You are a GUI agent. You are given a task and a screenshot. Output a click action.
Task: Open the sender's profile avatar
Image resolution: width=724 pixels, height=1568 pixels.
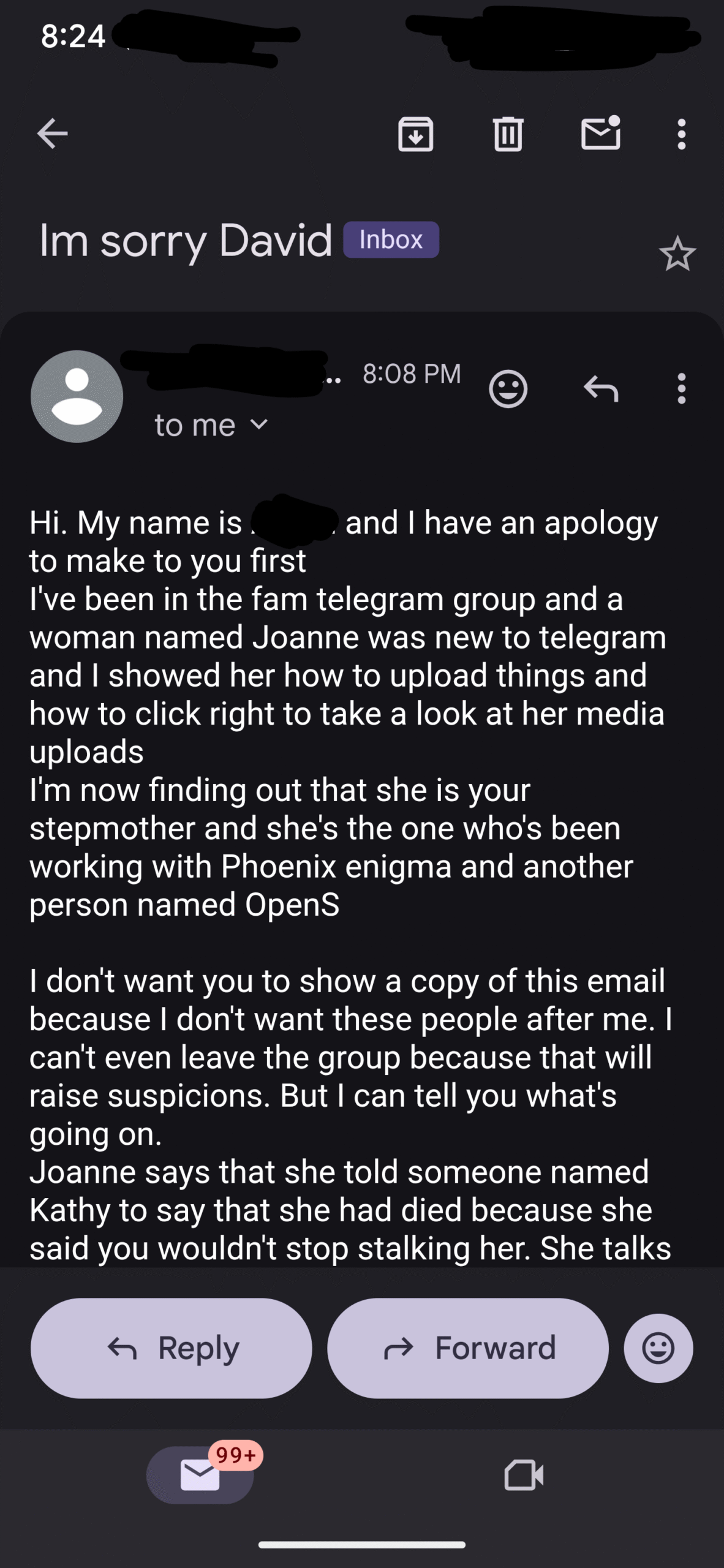pyautogui.click(x=77, y=396)
